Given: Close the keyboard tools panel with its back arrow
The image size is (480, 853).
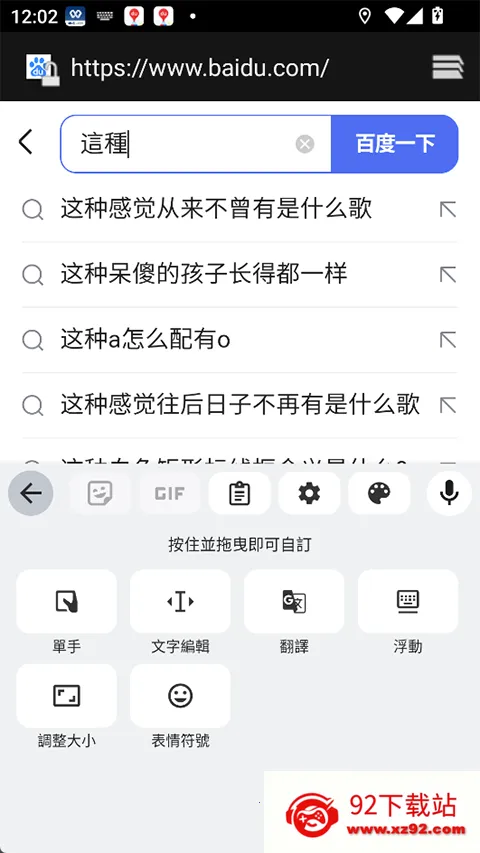Looking at the screenshot, I should tap(30, 493).
